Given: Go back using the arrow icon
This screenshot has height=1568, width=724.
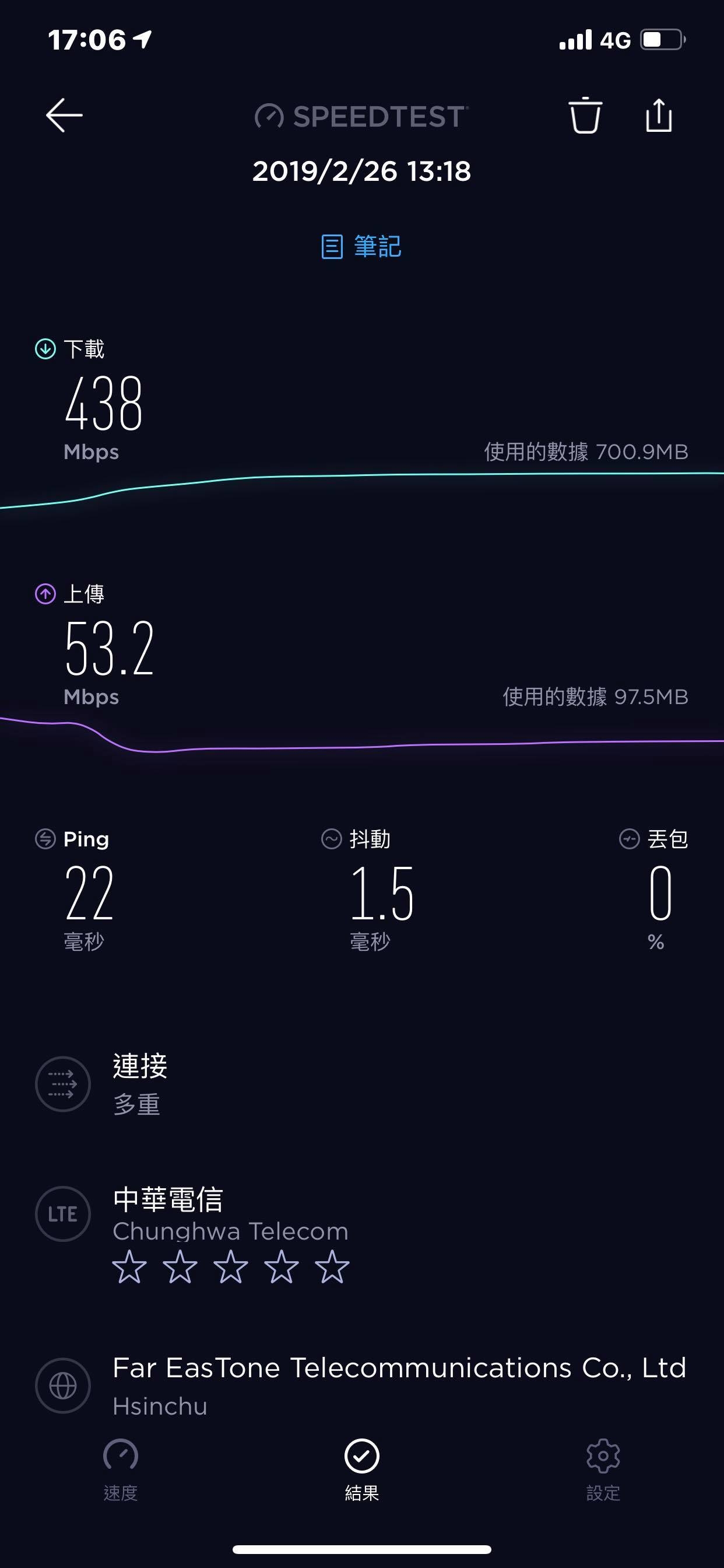Looking at the screenshot, I should 65,115.
